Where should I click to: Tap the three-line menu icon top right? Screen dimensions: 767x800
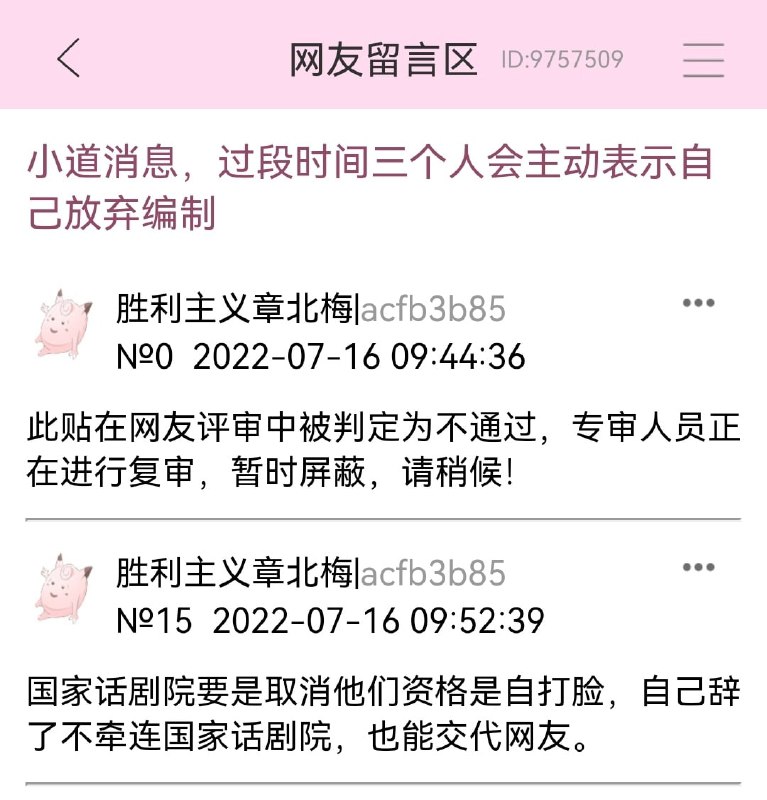click(x=703, y=59)
